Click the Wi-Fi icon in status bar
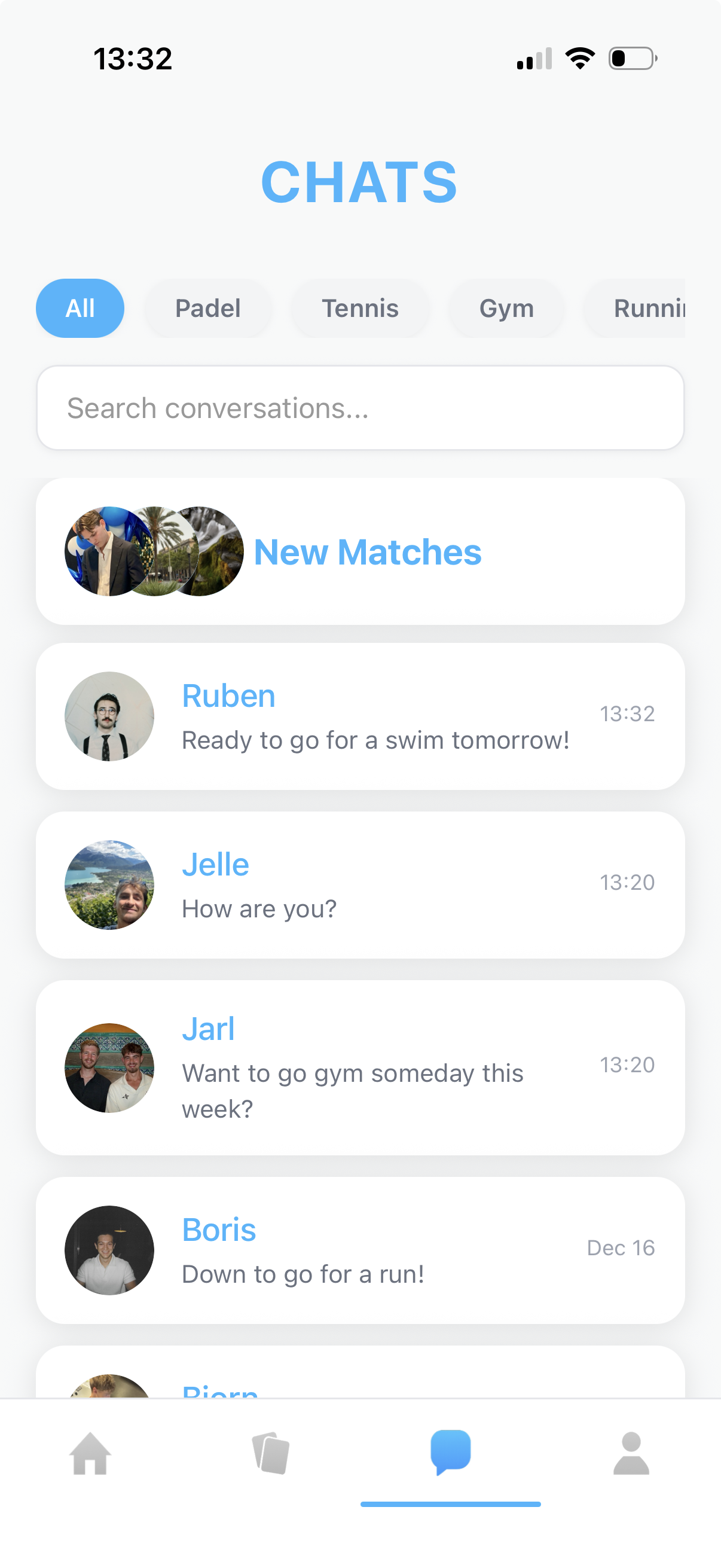721x1568 pixels. pos(579,57)
